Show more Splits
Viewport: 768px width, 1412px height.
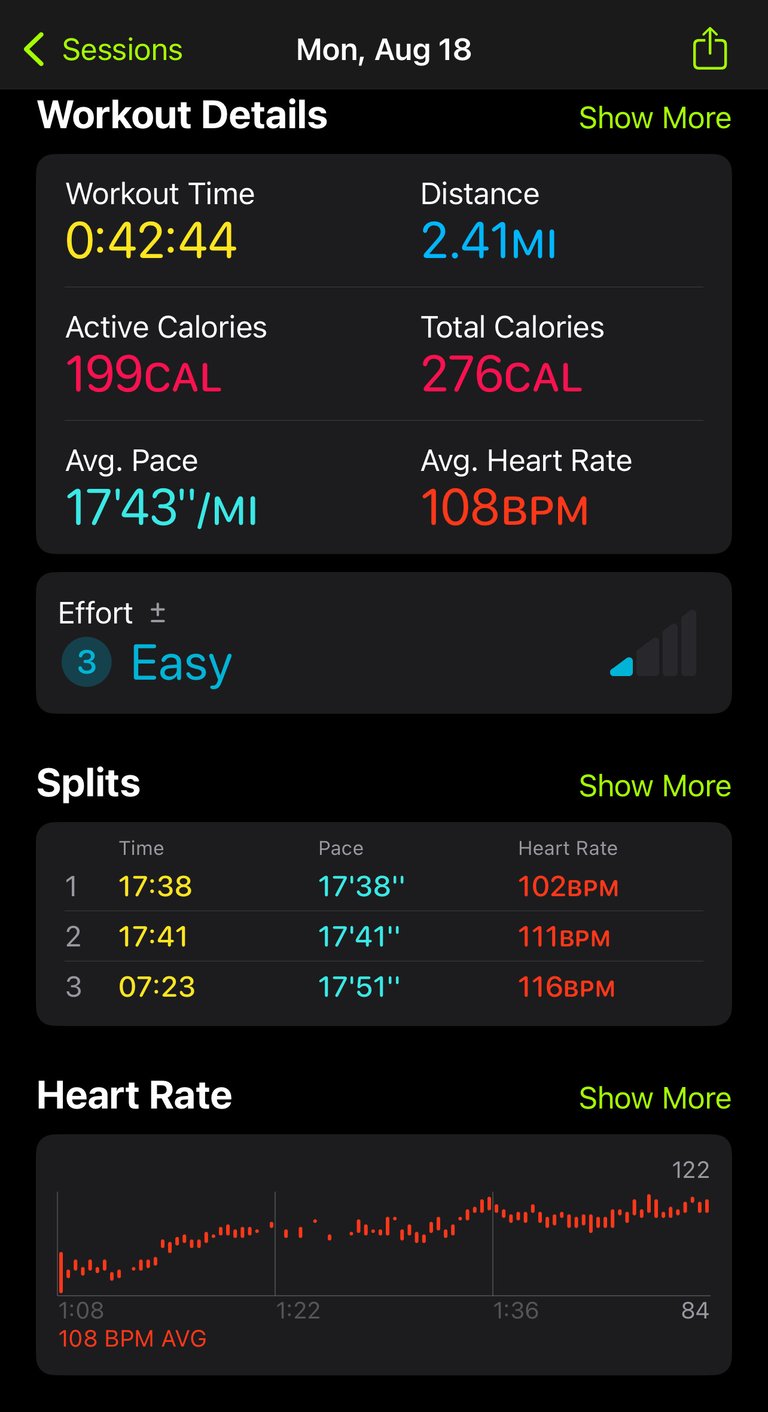(655, 785)
